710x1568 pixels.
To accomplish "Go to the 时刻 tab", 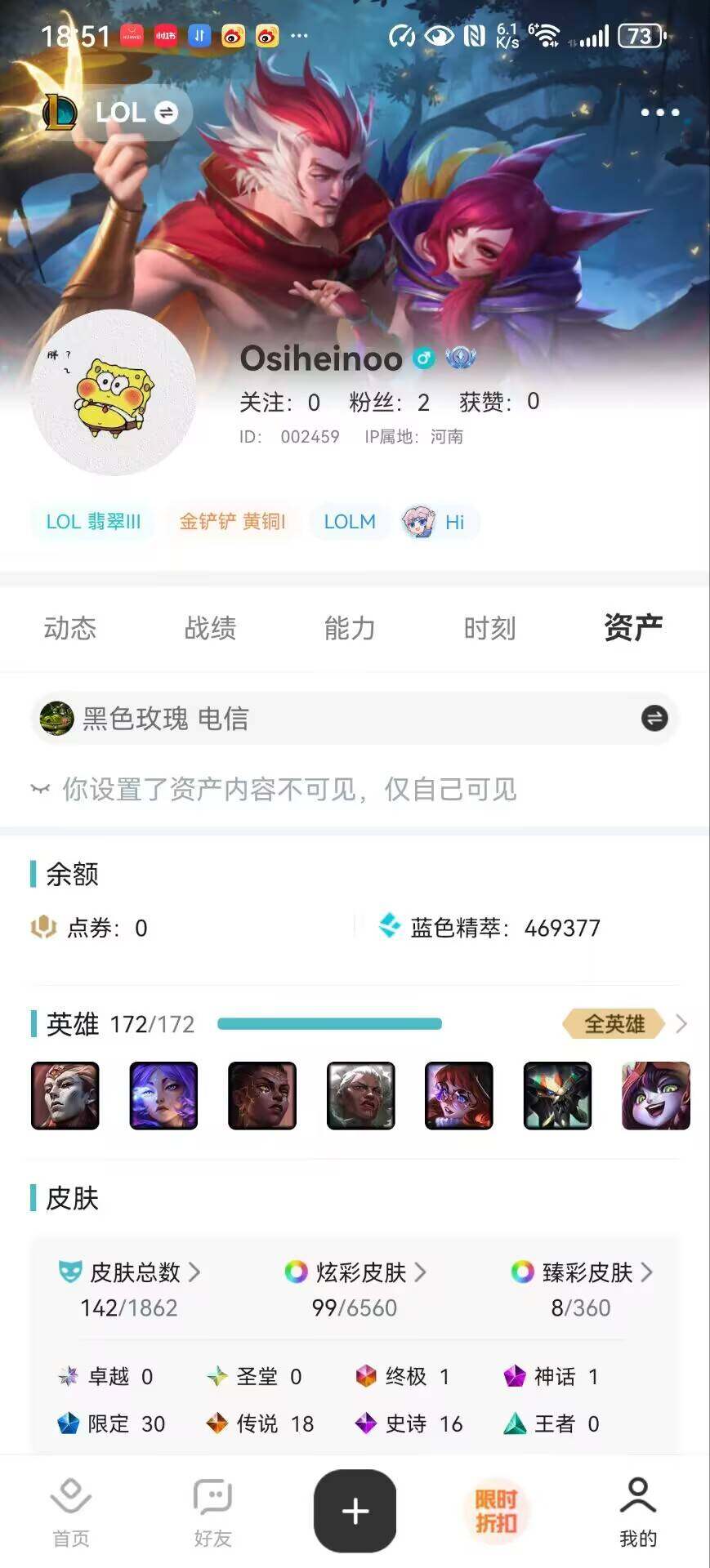I will coord(489,628).
